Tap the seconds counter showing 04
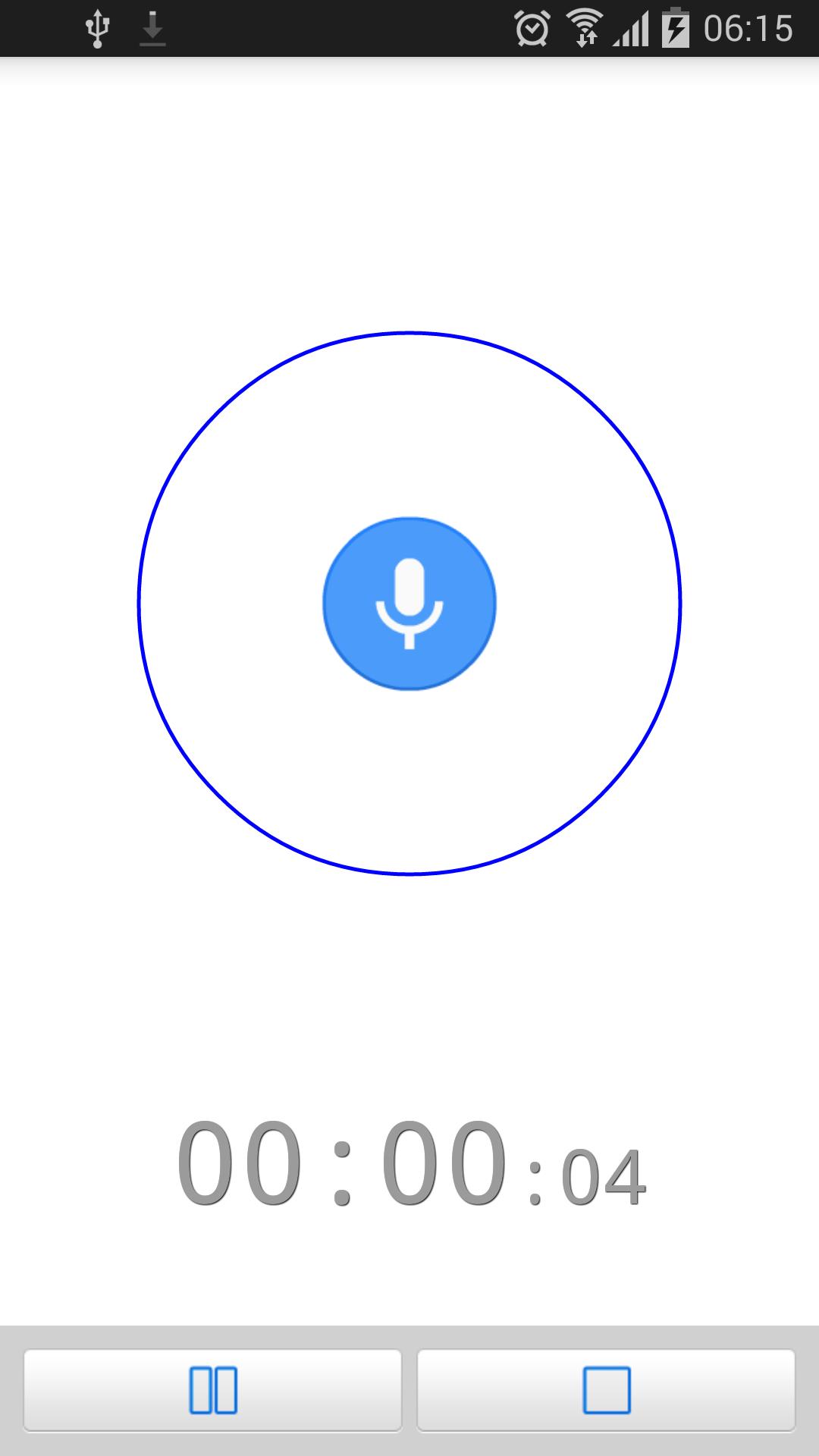 click(x=601, y=1175)
